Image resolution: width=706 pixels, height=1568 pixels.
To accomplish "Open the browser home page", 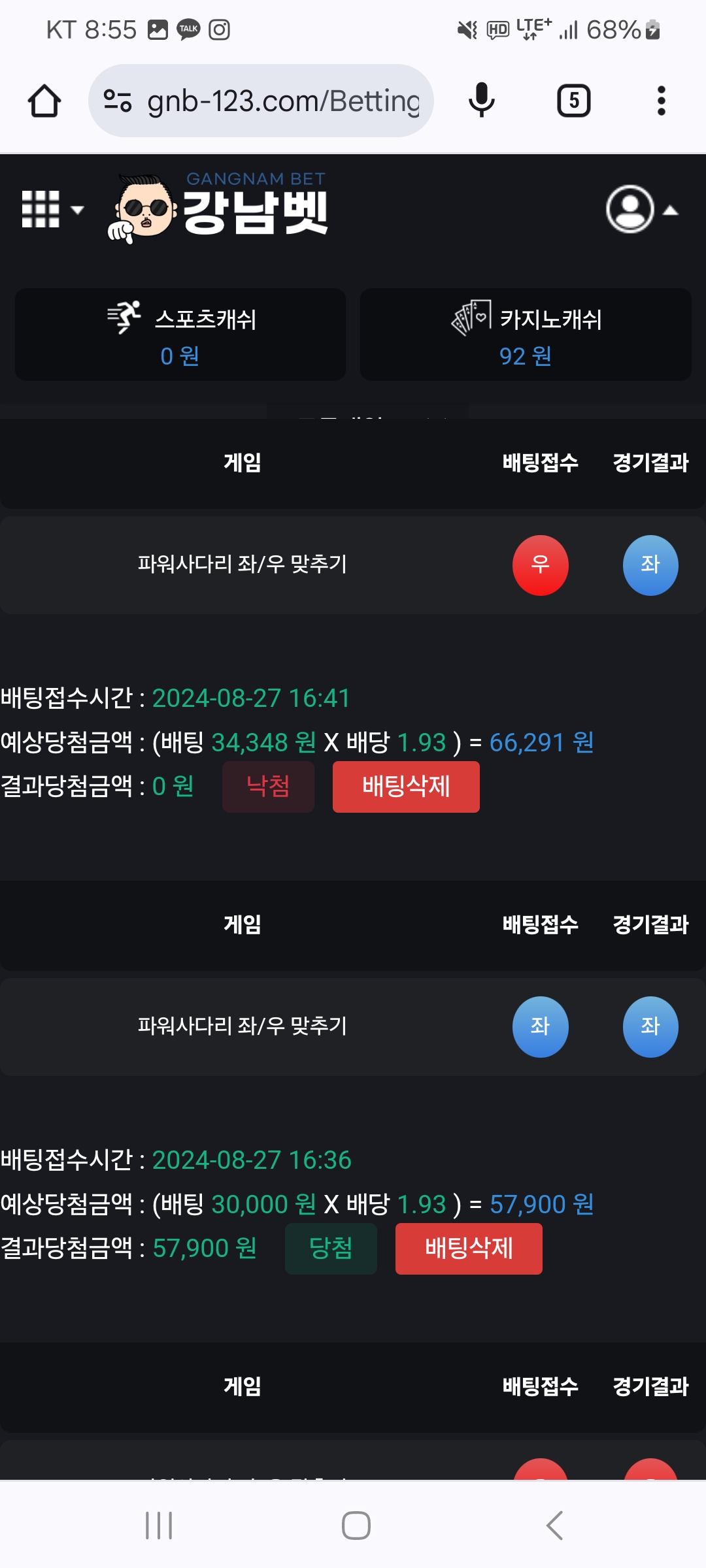I will tap(44, 101).
